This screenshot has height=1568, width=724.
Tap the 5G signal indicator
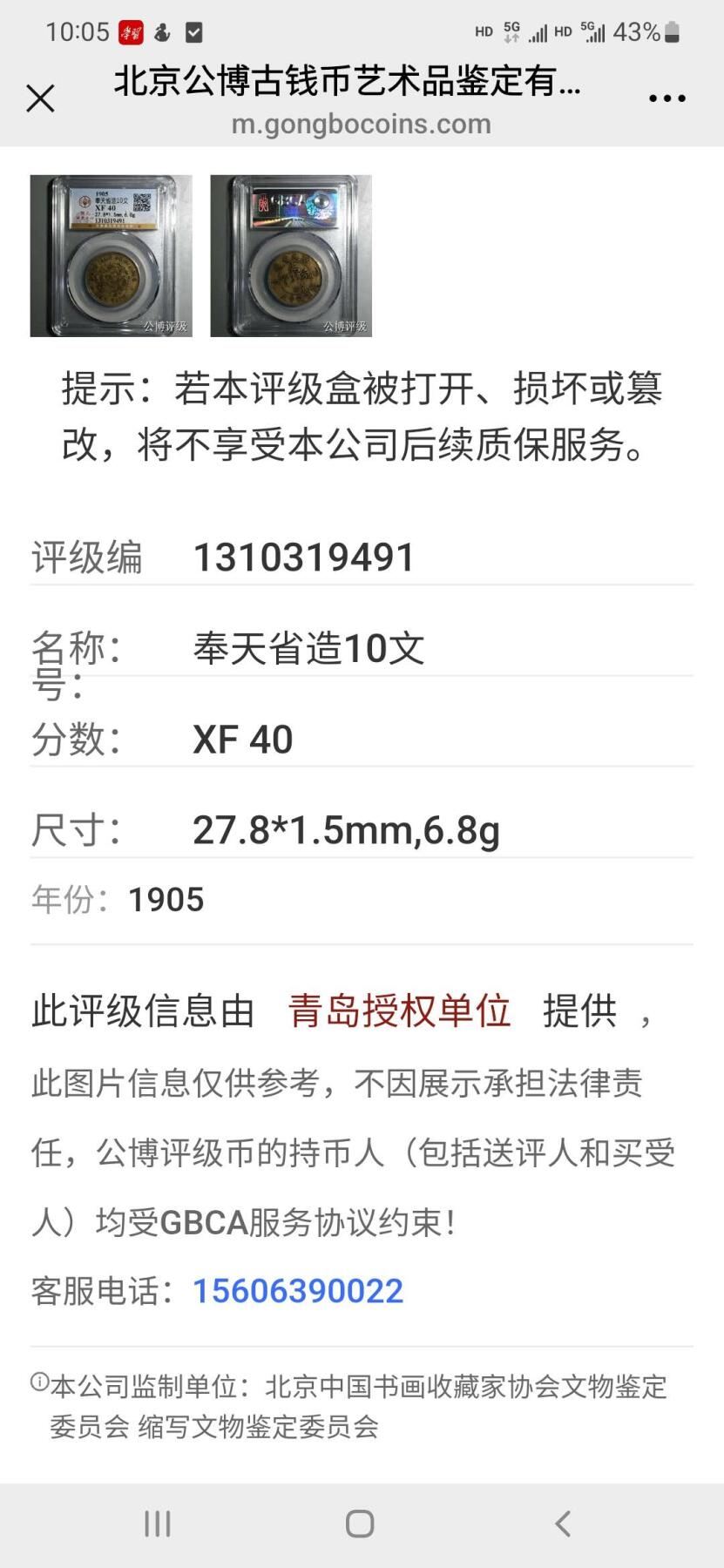pyautogui.click(x=510, y=31)
